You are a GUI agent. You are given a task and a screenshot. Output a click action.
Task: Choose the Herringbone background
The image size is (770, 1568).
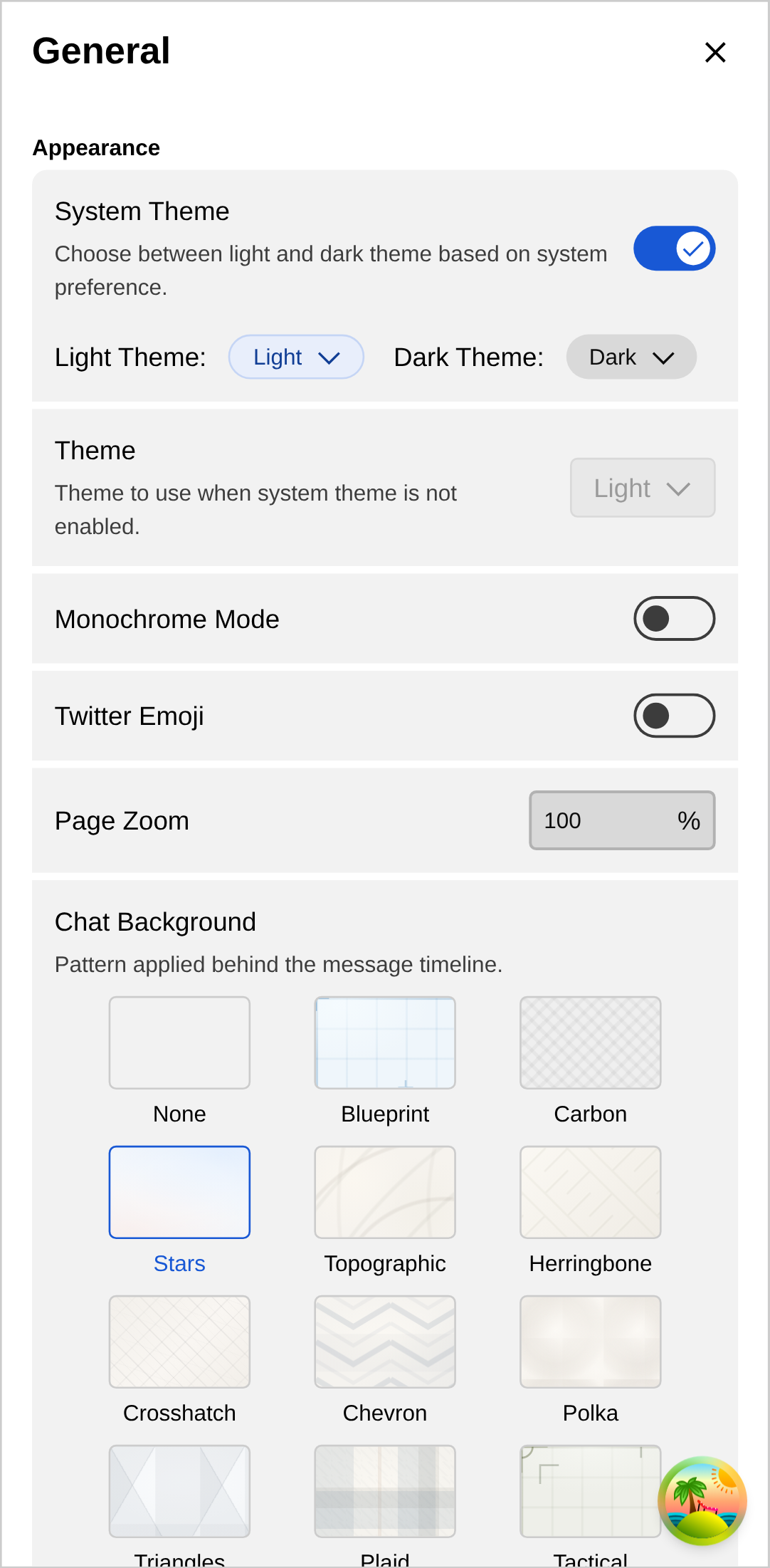coord(591,1192)
